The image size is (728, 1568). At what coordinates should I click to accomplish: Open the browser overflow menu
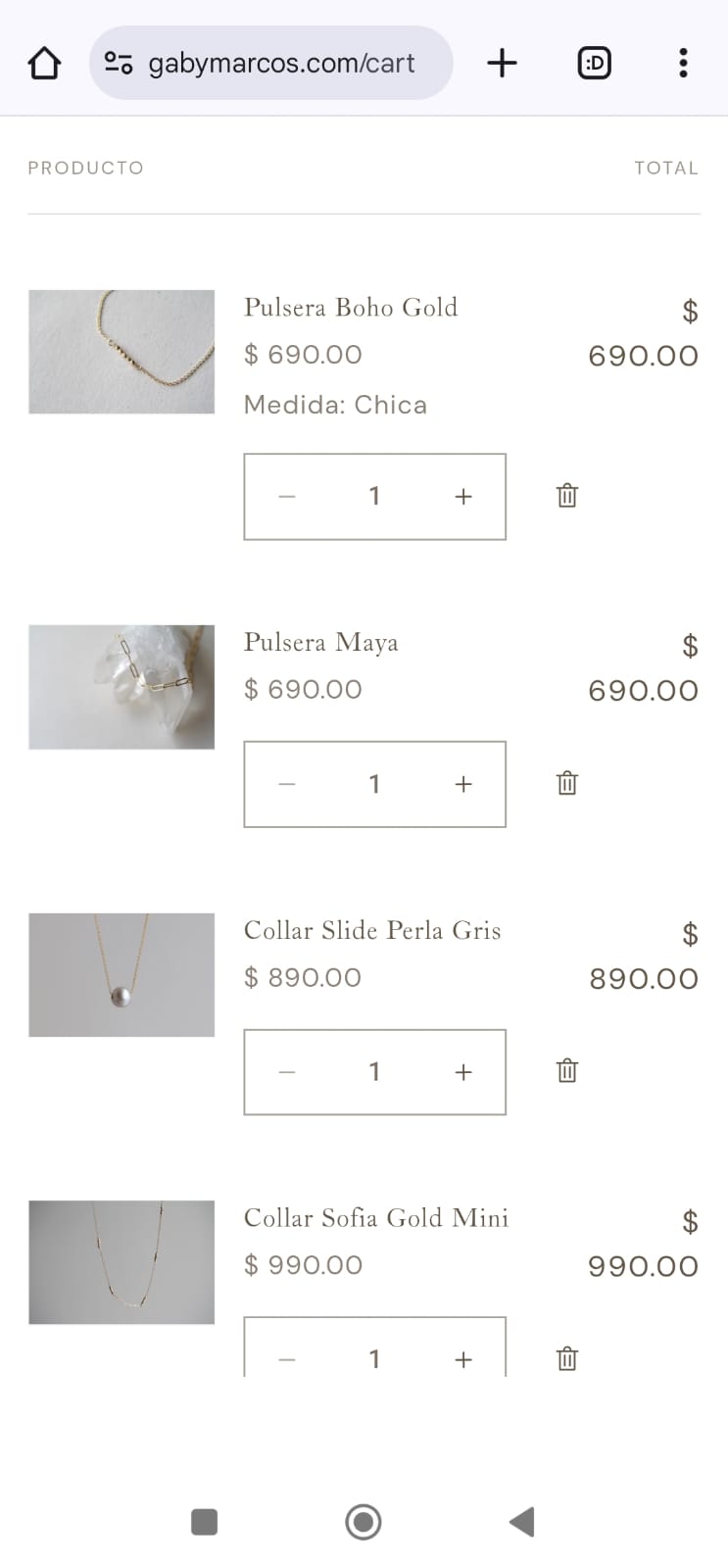click(683, 64)
